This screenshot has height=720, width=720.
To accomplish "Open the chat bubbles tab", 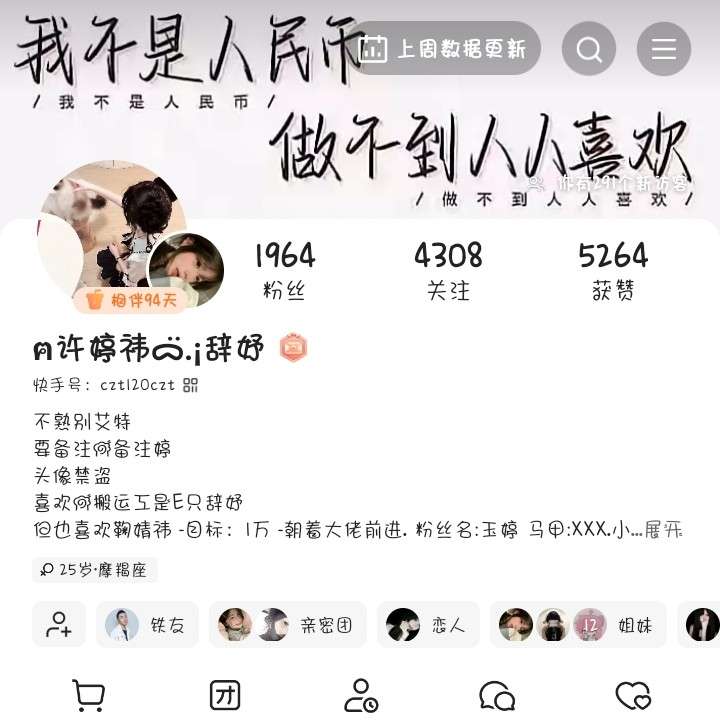I will coord(497,695).
